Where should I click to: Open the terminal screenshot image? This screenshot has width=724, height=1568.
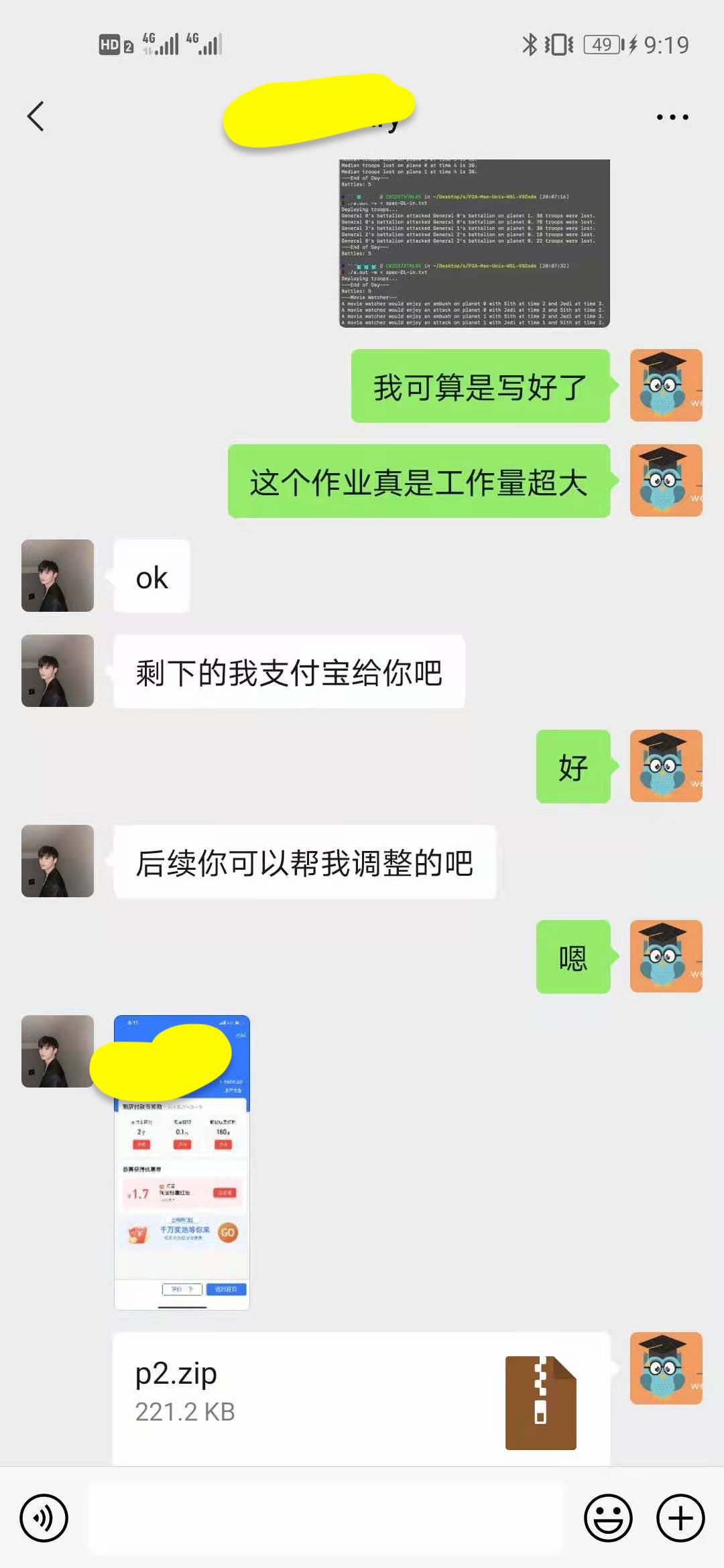(x=474, y=243)
